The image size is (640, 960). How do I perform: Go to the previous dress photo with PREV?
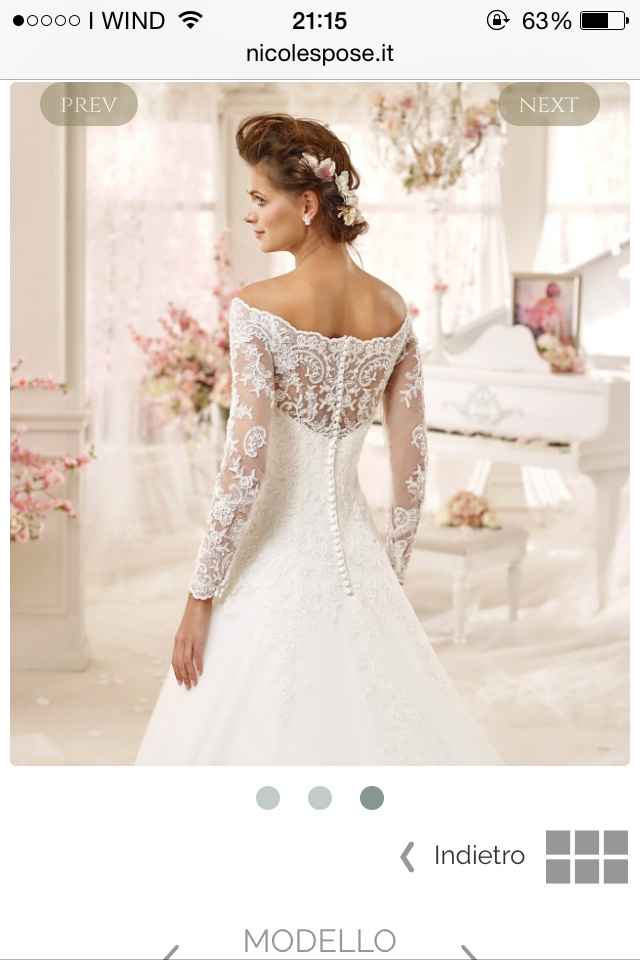tap(88, 104)
